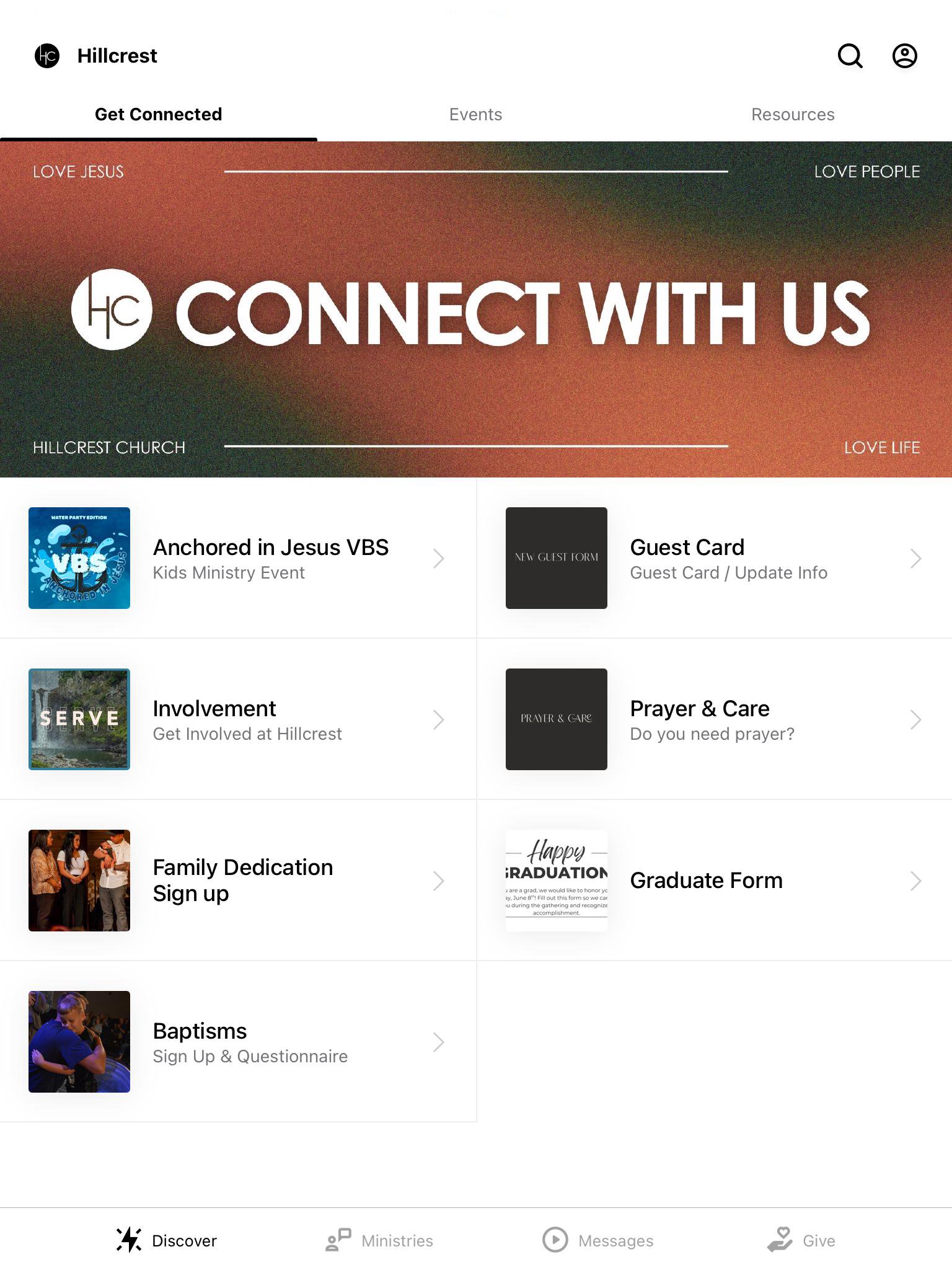
Task: Open Prayer & Care request
Action: pos(714,719)
